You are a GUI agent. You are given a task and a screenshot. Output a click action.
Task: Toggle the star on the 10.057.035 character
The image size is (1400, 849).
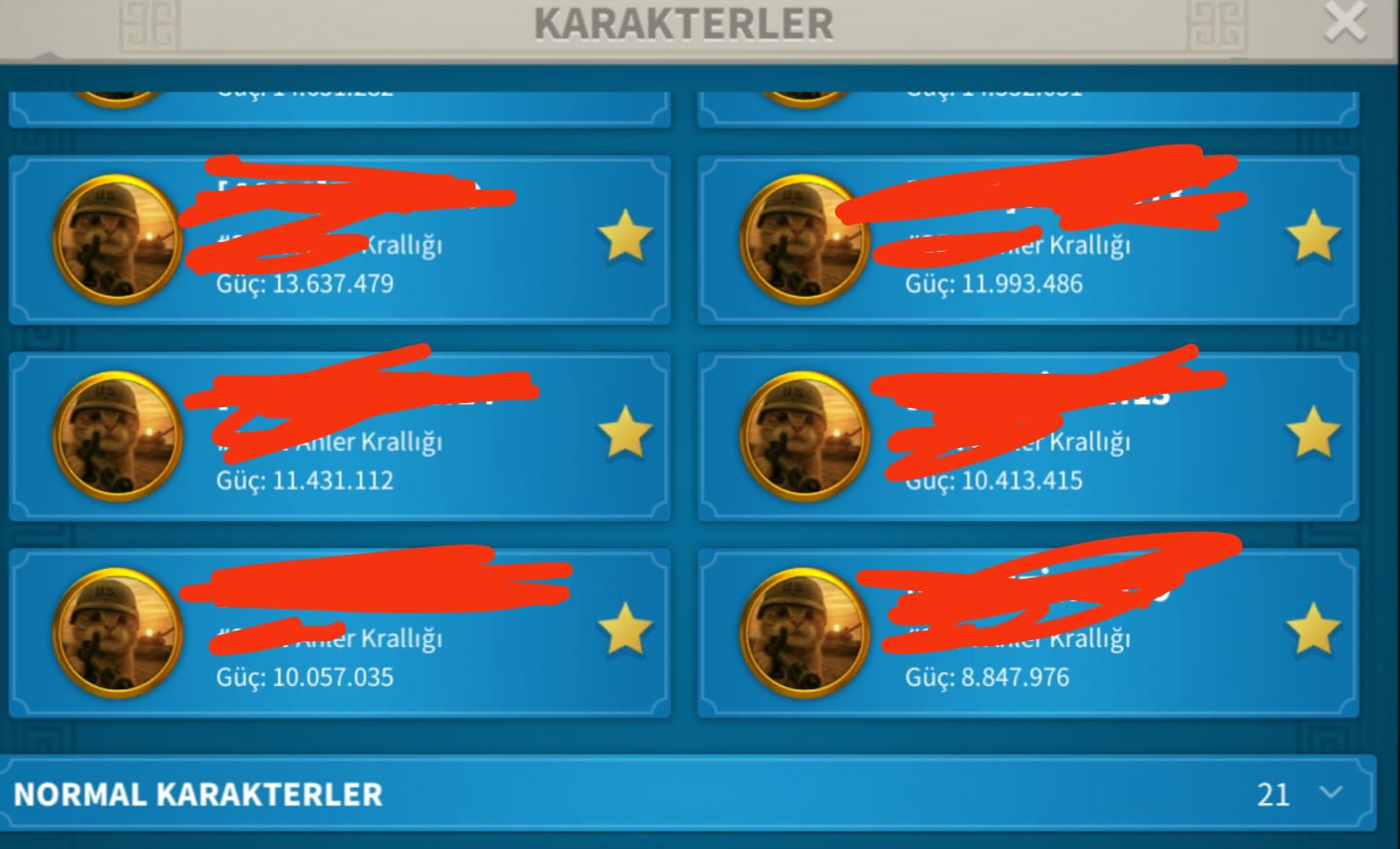tap(624, 629)
